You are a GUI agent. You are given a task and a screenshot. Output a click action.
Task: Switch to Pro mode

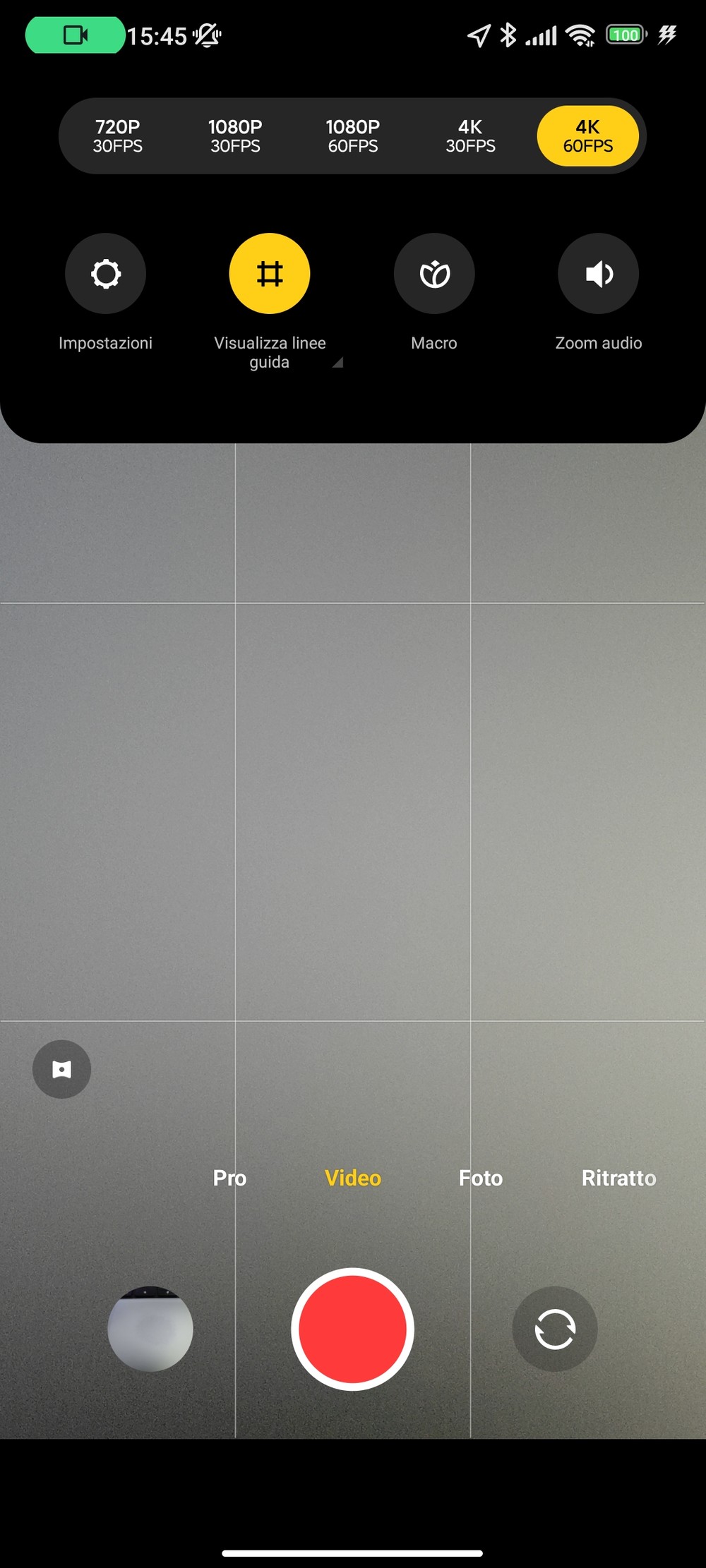[x=229, y=1178]
